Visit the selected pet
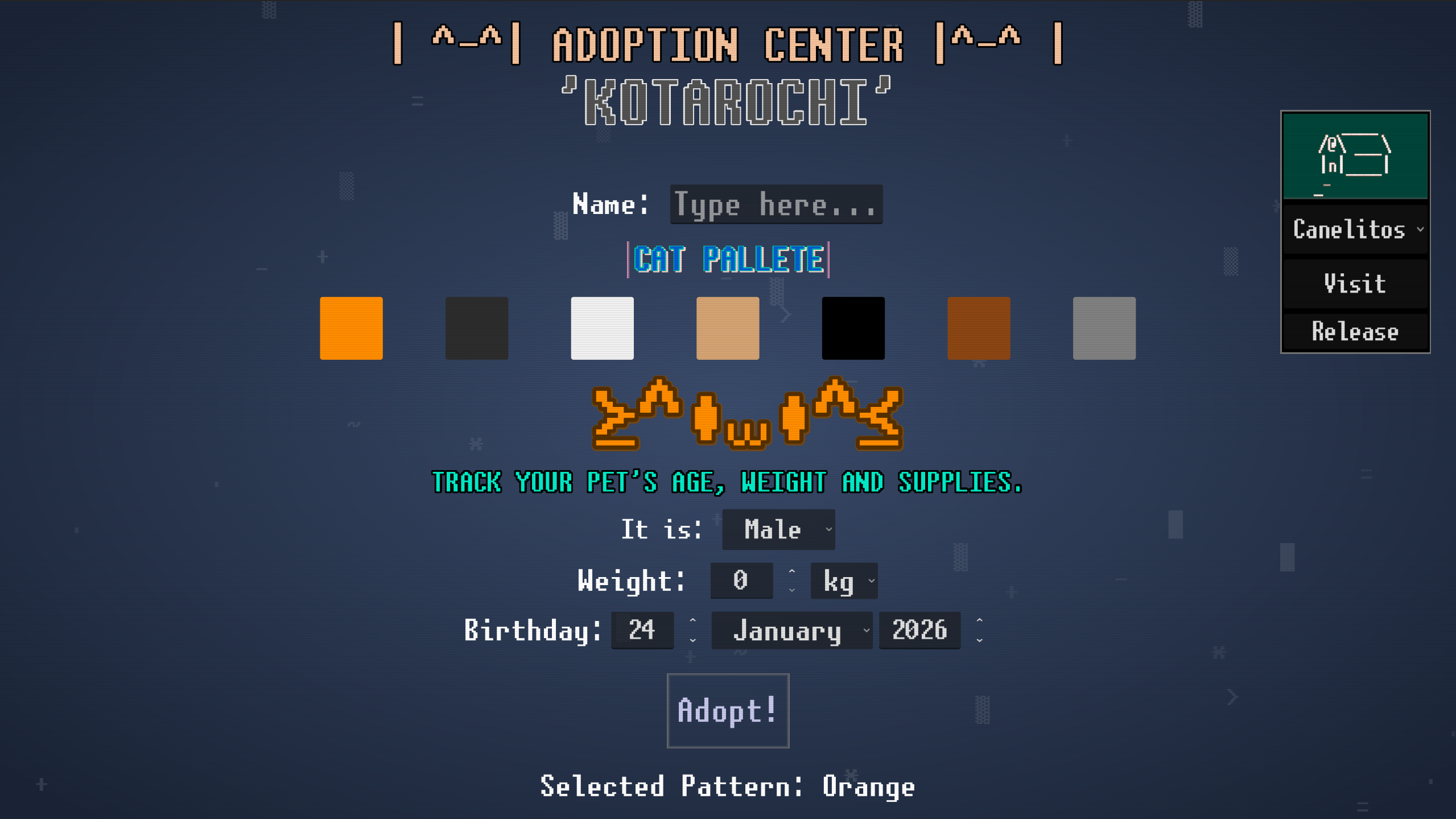This screenshot has height=819, width=1456. tap(1355, 283)
